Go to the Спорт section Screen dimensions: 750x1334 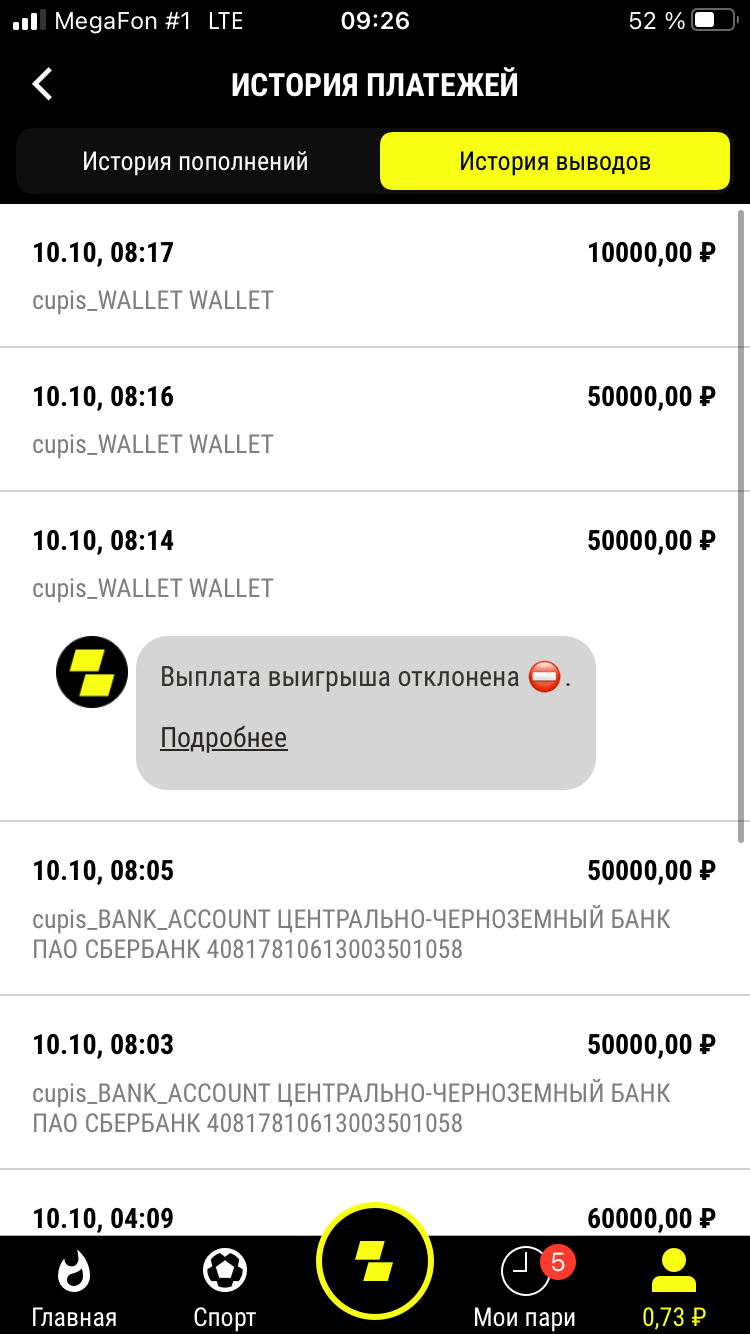(x=225, y=1287)
